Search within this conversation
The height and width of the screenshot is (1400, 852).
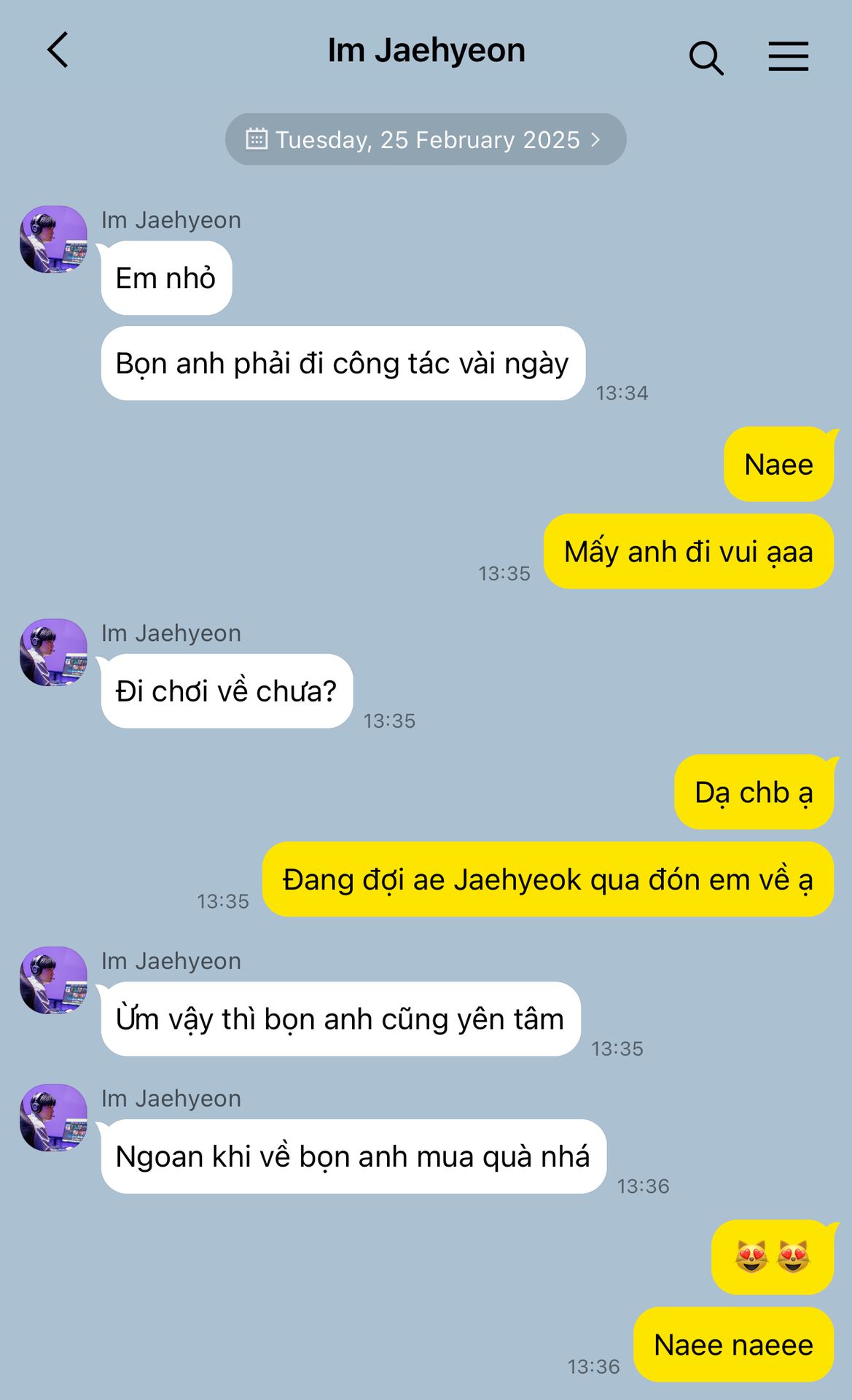click(x=706, y=58)
